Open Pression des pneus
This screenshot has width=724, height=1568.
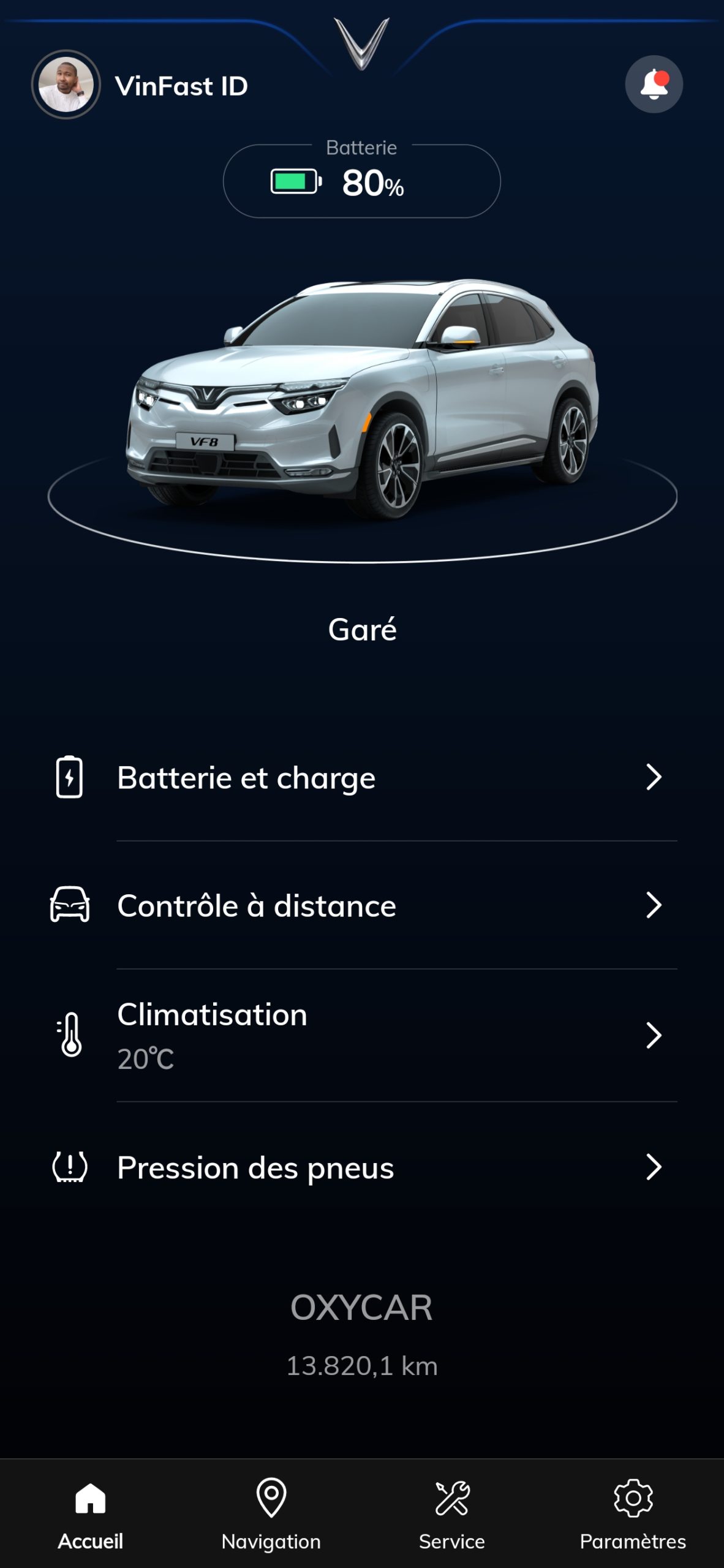[x=362, y=1167]
